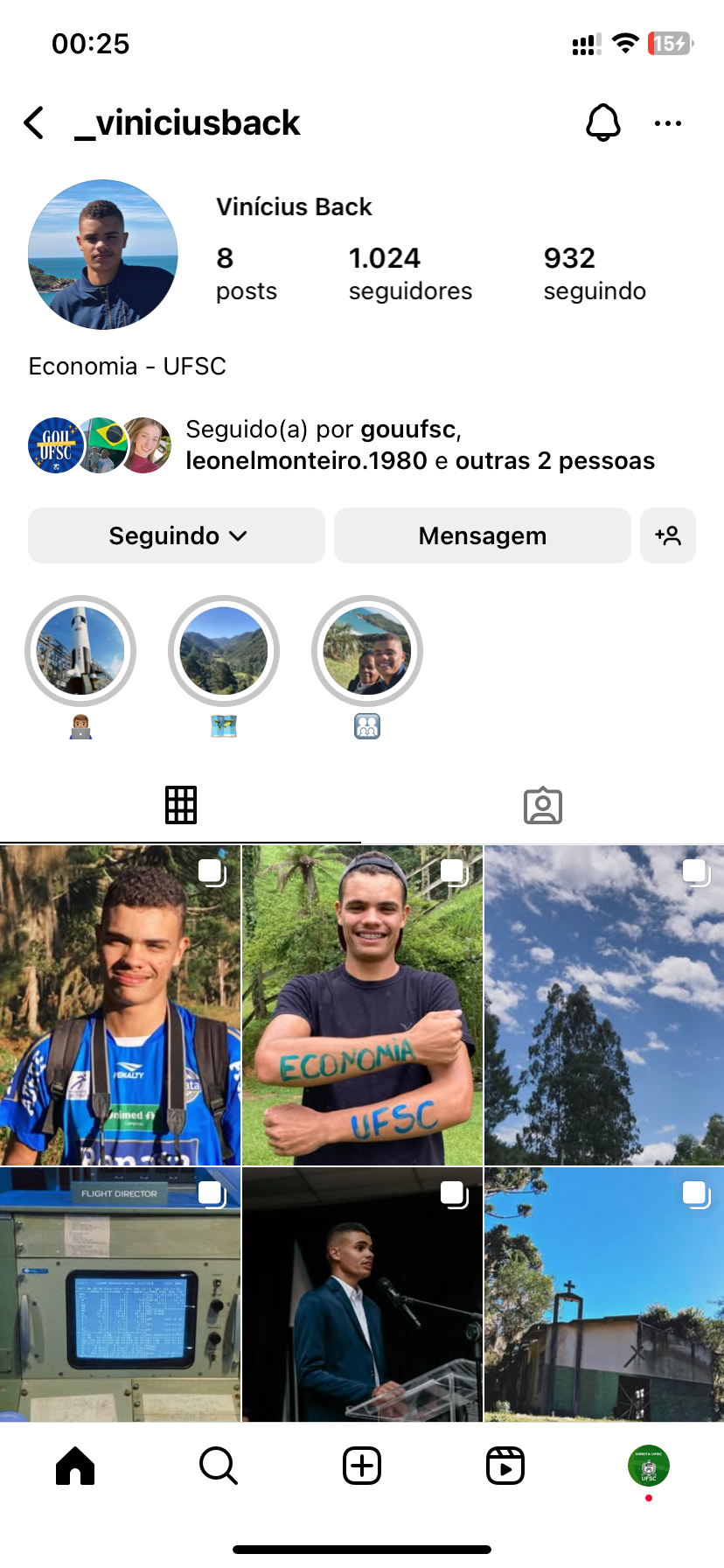Go back using the arrow icon

35,123
